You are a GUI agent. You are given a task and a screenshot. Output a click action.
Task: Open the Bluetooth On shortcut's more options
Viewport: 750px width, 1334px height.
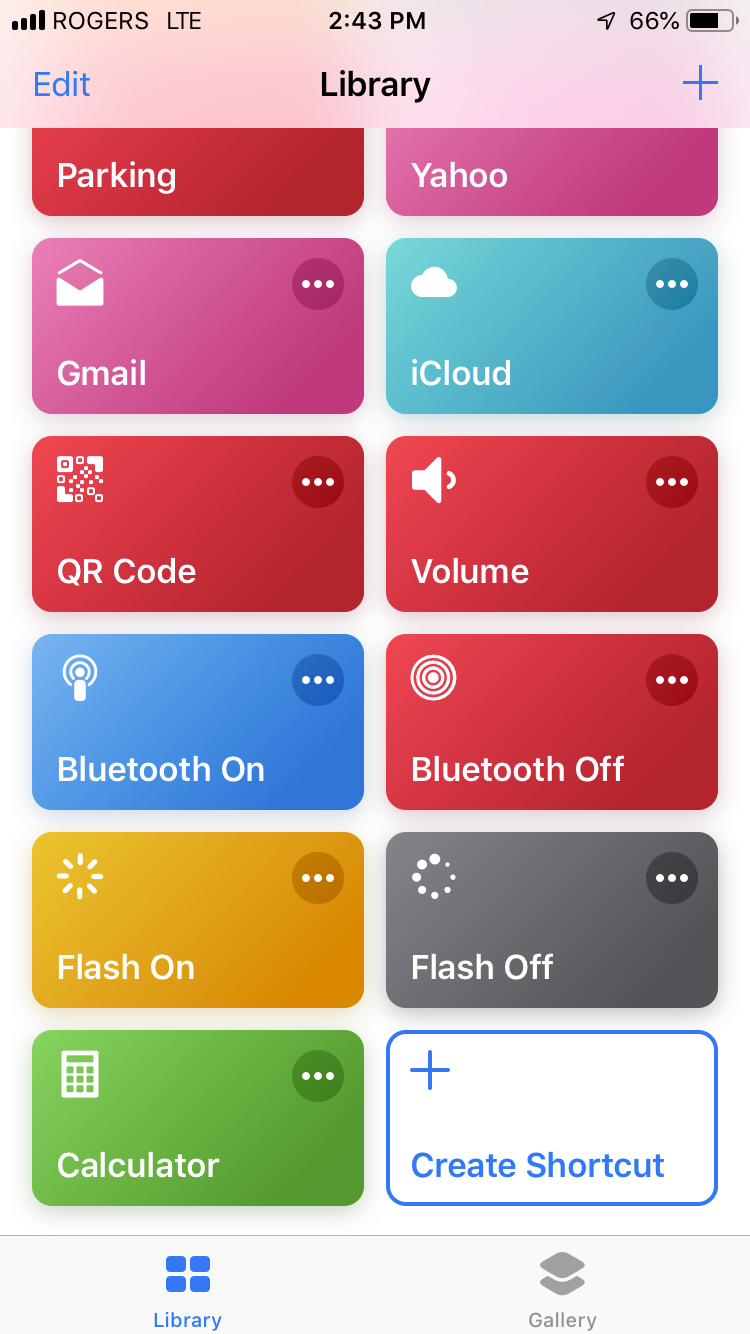pos(318,680)
